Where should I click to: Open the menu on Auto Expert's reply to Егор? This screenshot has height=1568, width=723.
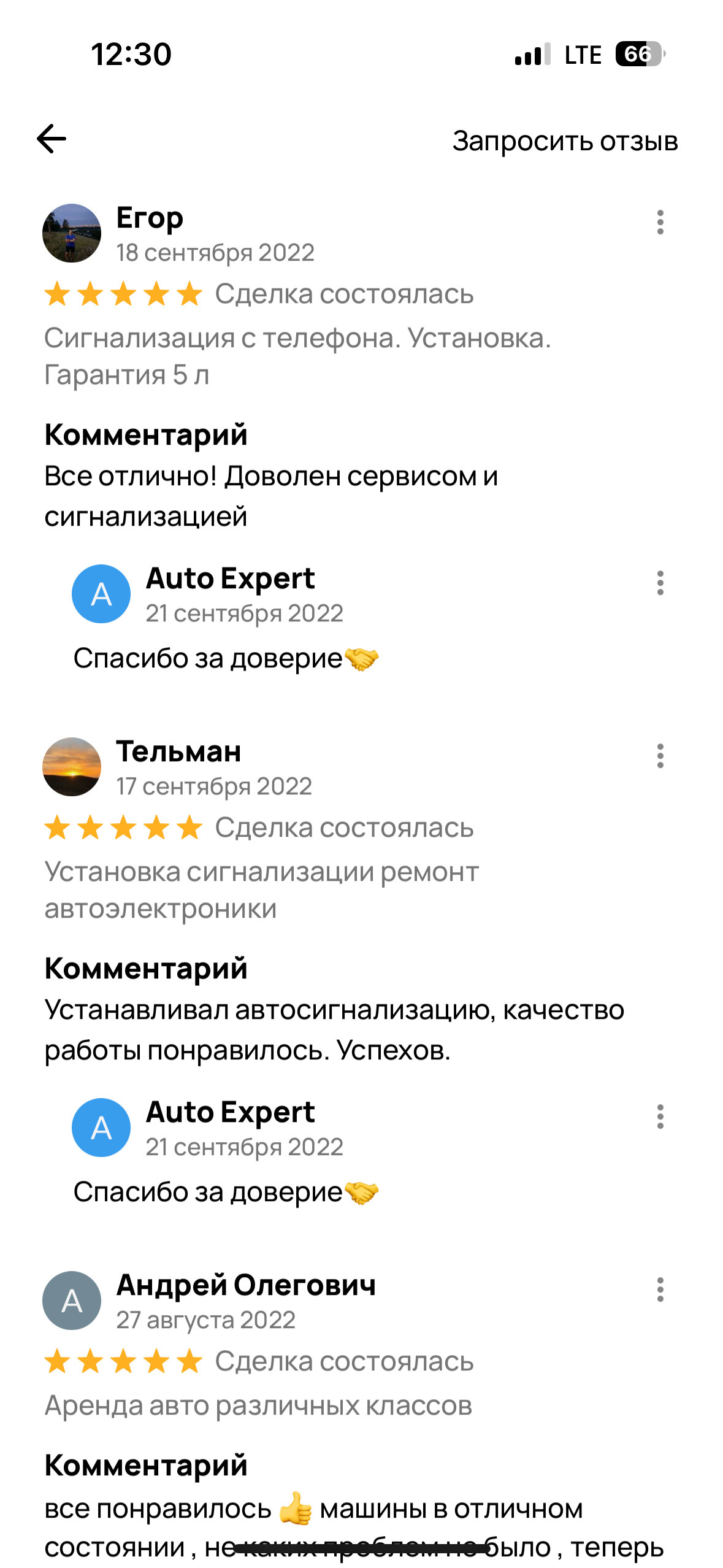660,583
